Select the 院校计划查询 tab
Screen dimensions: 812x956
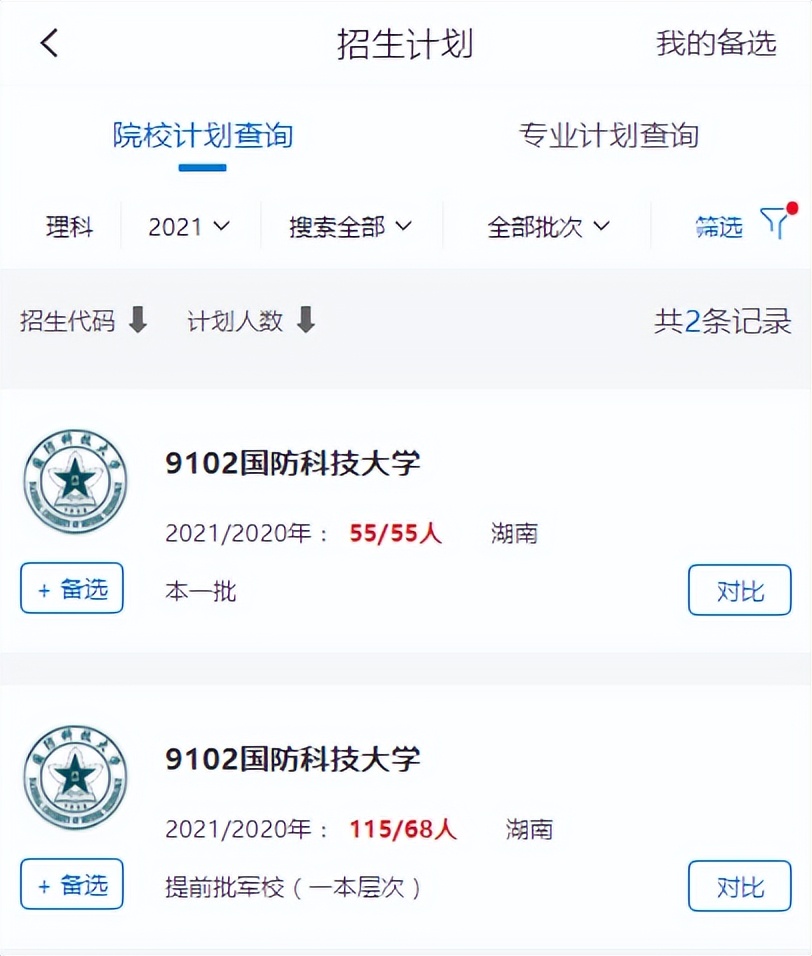pos(201,134)
